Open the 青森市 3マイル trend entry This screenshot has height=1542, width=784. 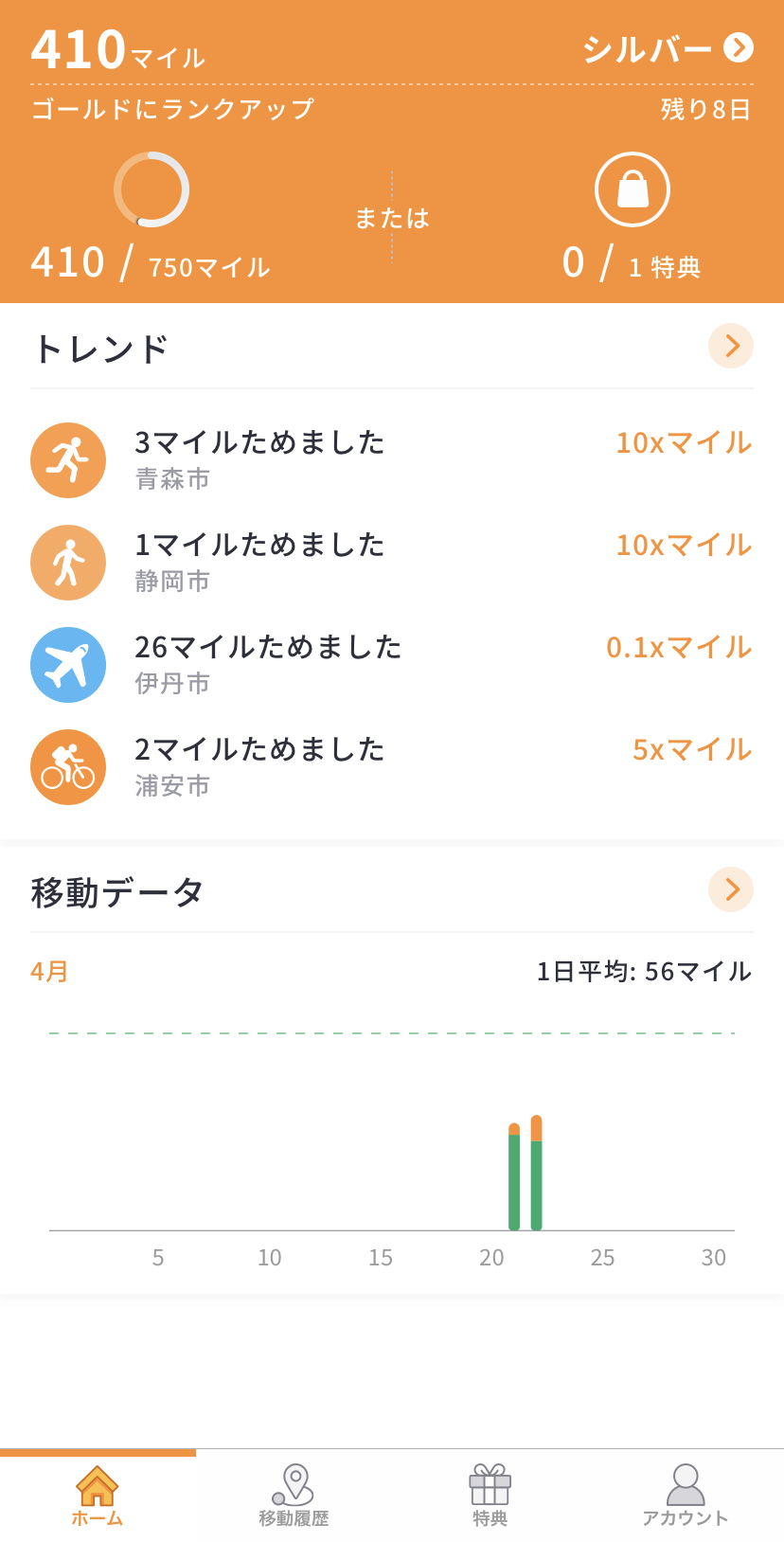click(x=392, y=460)
